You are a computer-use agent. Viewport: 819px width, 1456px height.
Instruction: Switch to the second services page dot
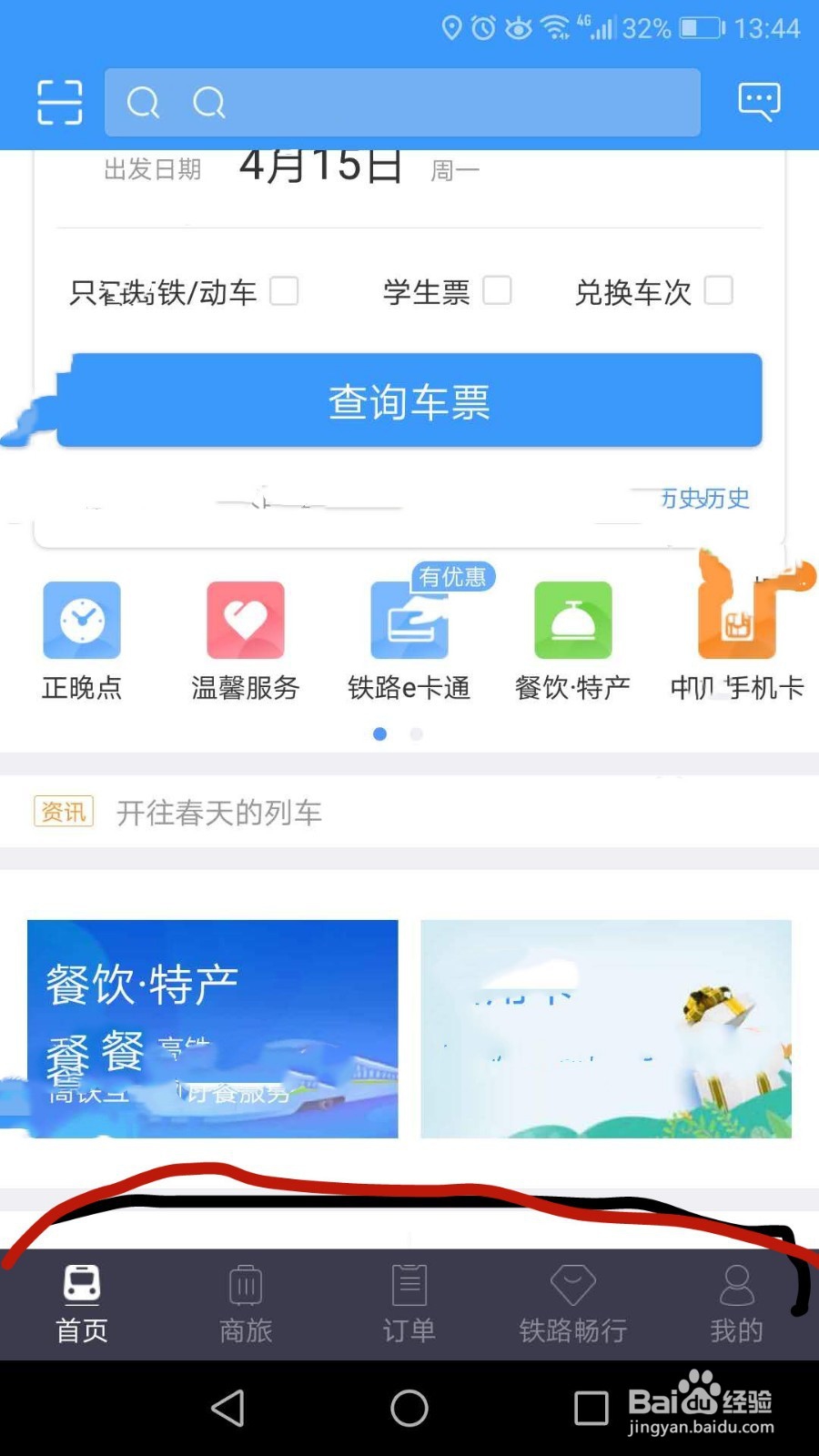[416, 733]
